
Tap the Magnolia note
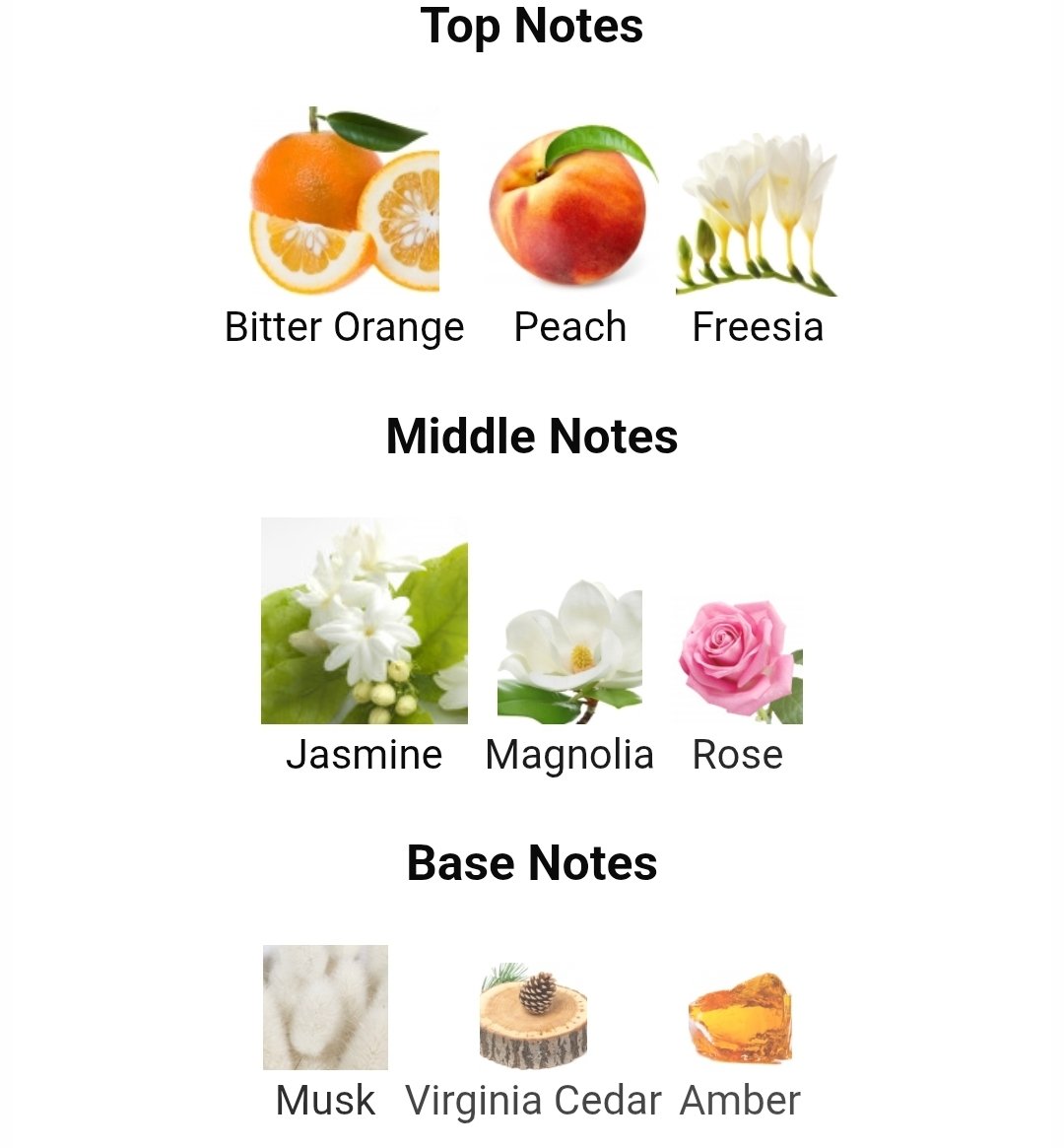569,652
